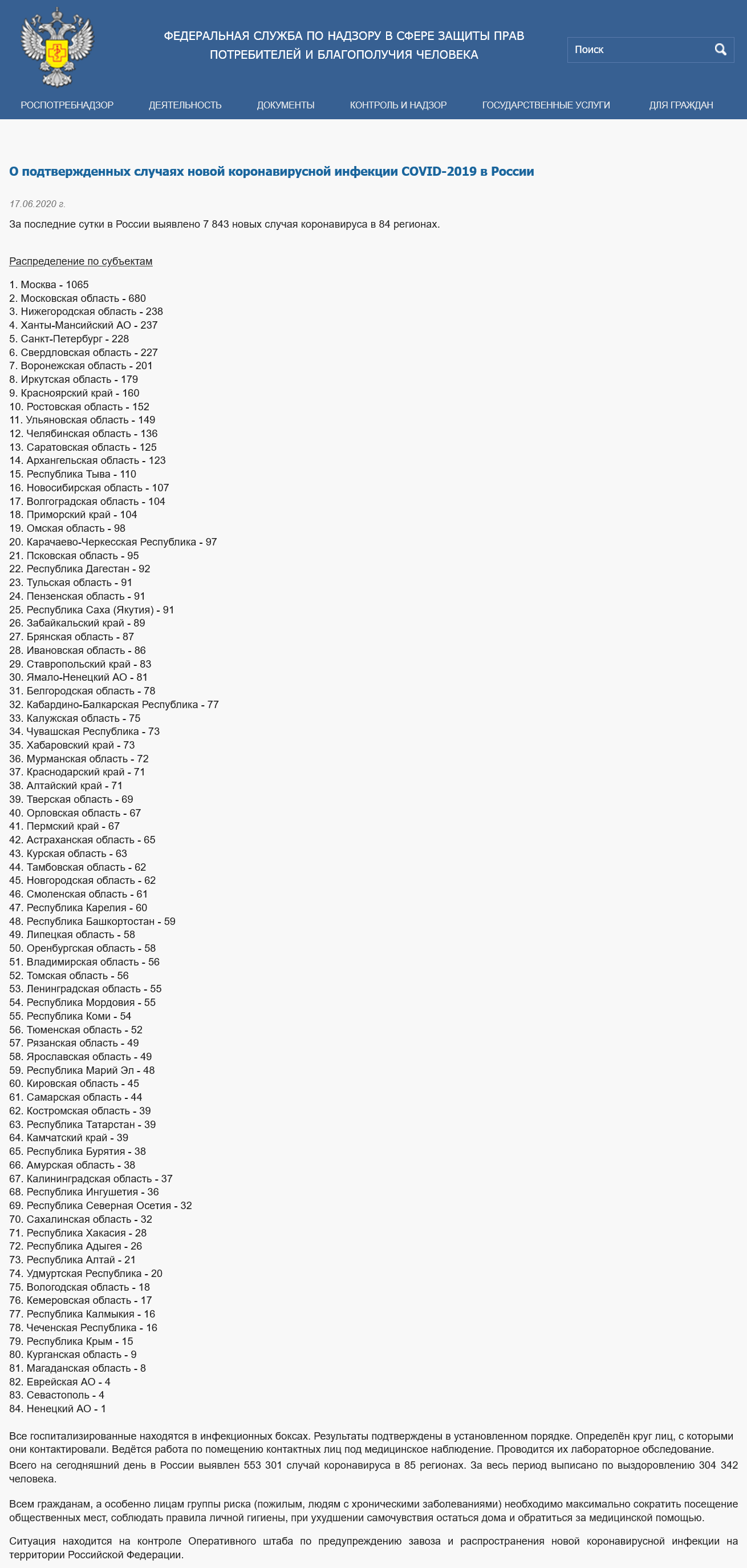Tap the magnifying glass search icon
This screenshot has height=1568, width=747.
pyautogui.click(x=720, y=49)
